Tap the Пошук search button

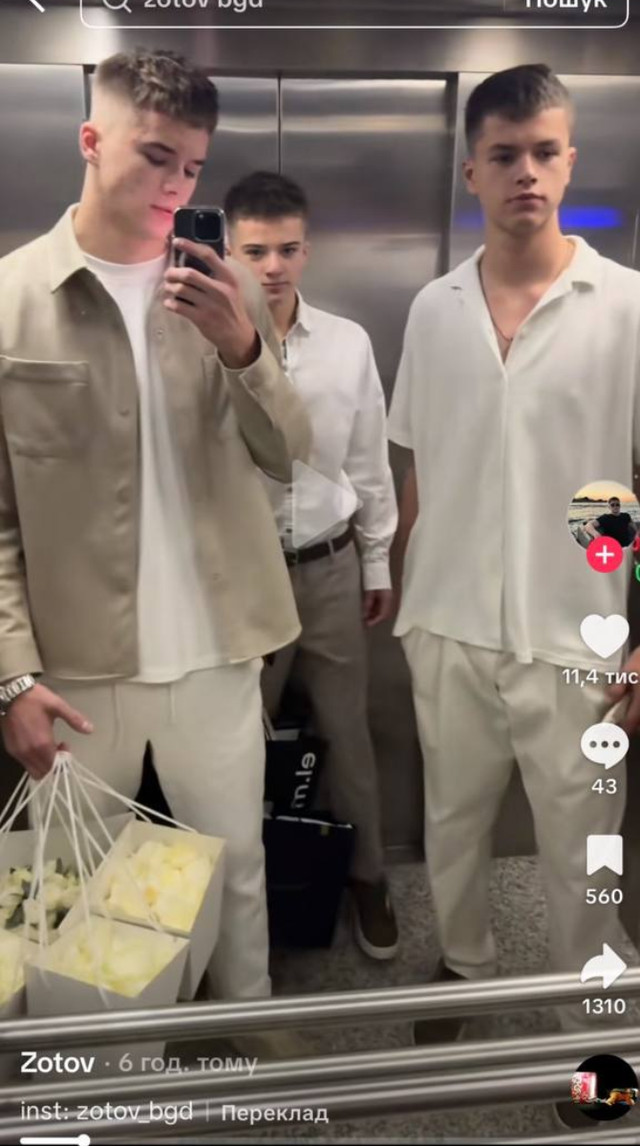point(566,6)
